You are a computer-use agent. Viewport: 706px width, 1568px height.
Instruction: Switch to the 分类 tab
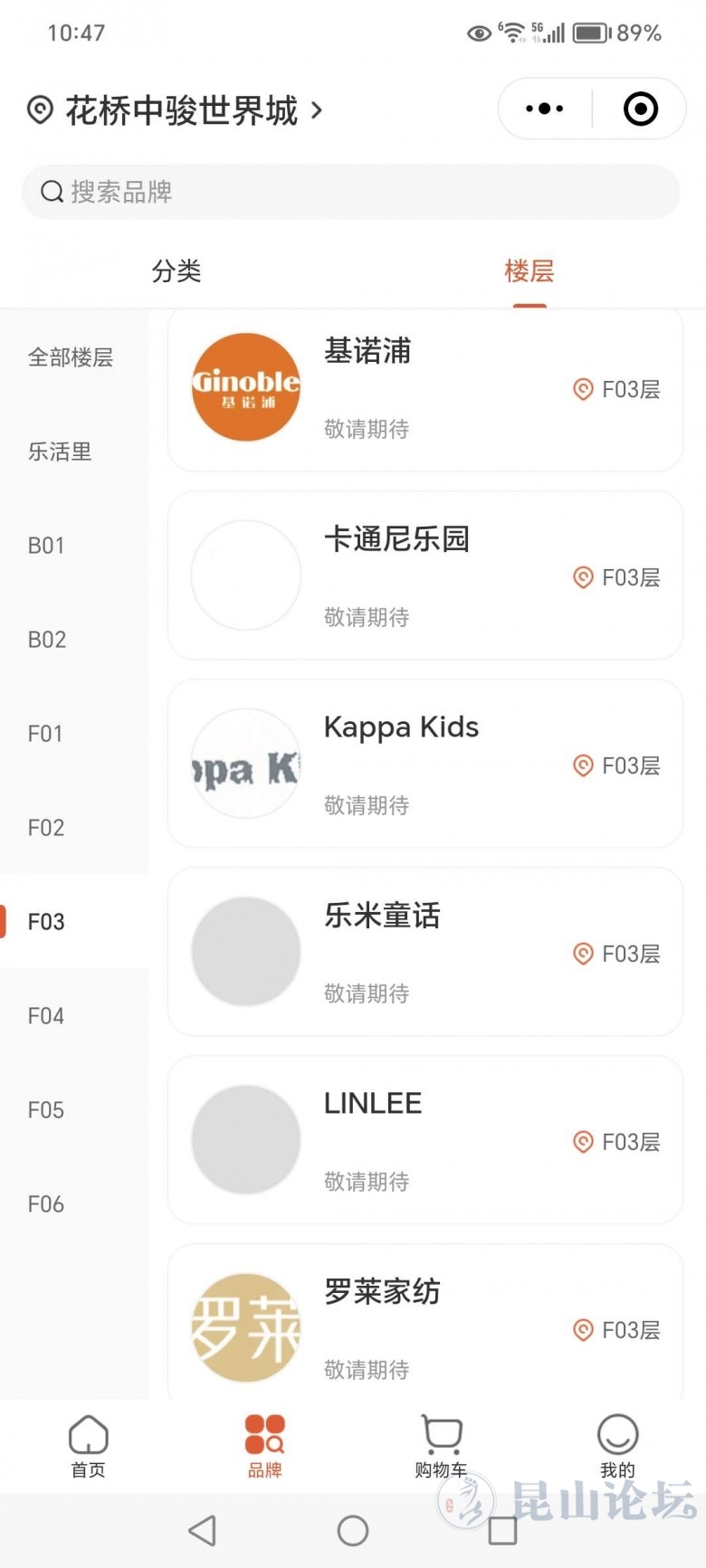176,271
